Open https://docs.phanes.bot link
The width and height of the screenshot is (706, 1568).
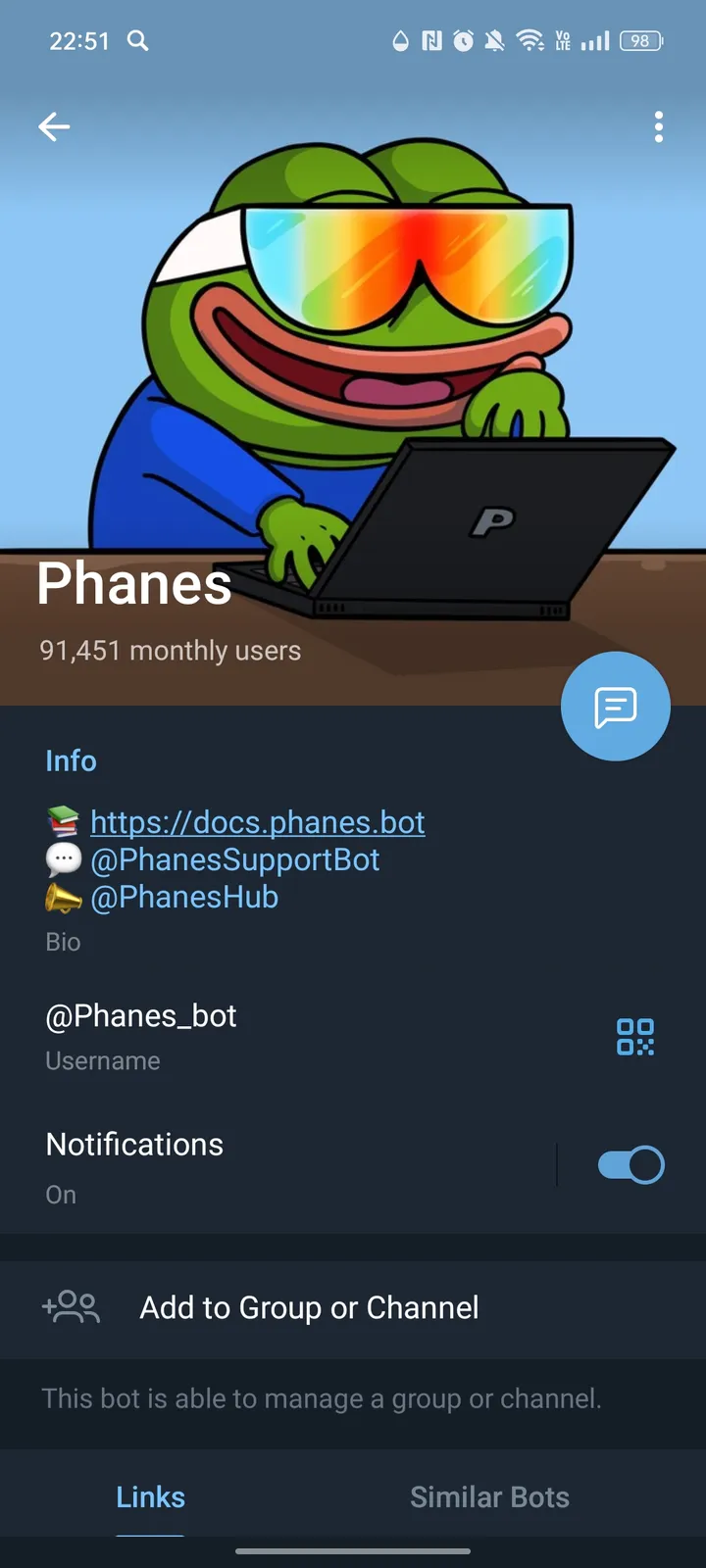pyautogui.click(x=257, y=822)
